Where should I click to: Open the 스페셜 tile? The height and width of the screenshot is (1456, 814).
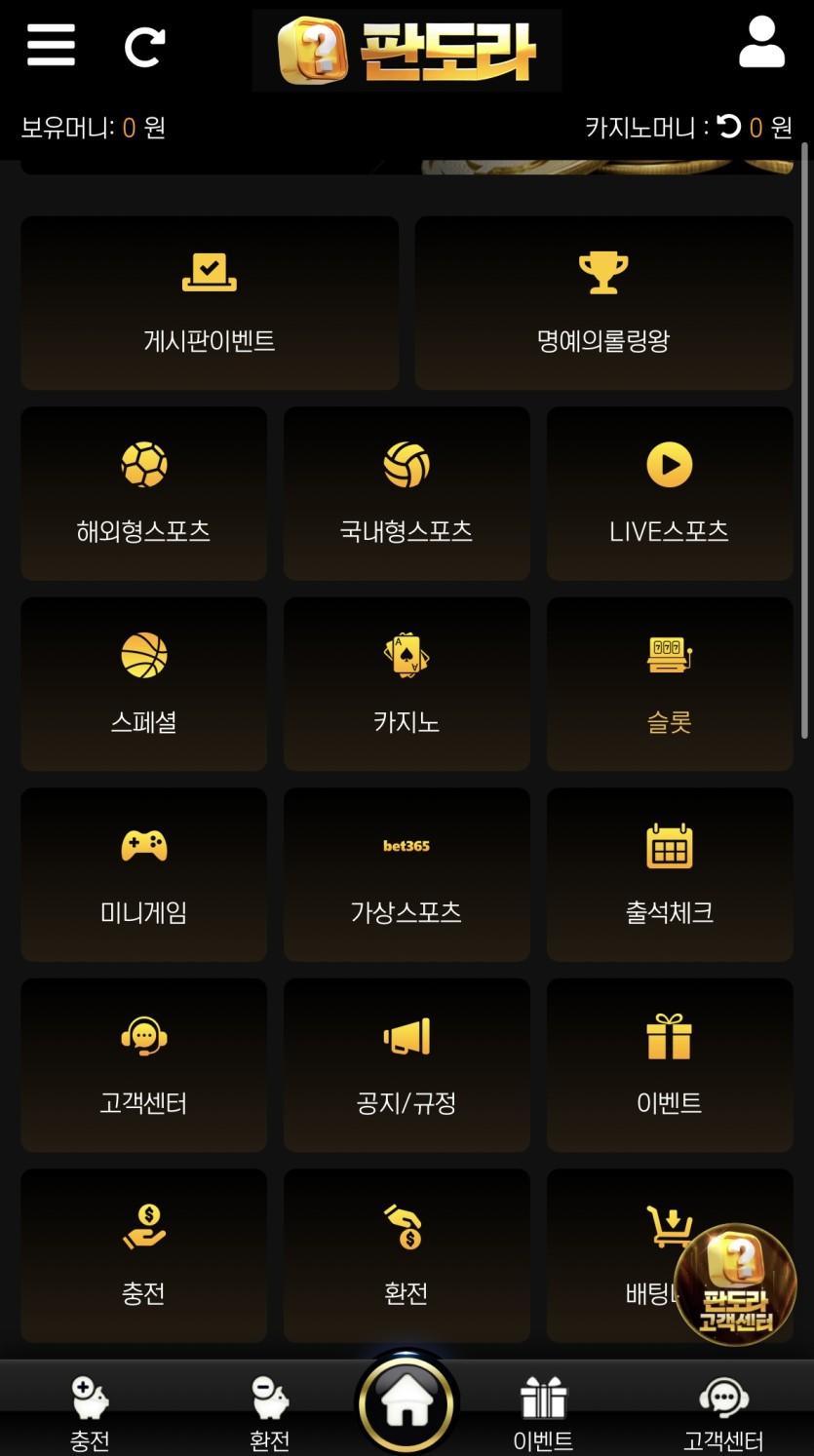(x=143, y=684)
